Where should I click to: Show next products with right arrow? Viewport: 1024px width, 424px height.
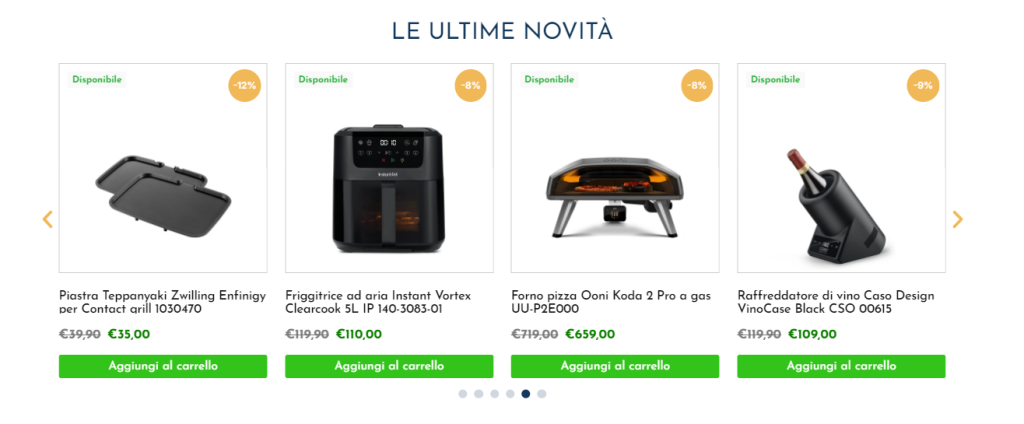957,219
